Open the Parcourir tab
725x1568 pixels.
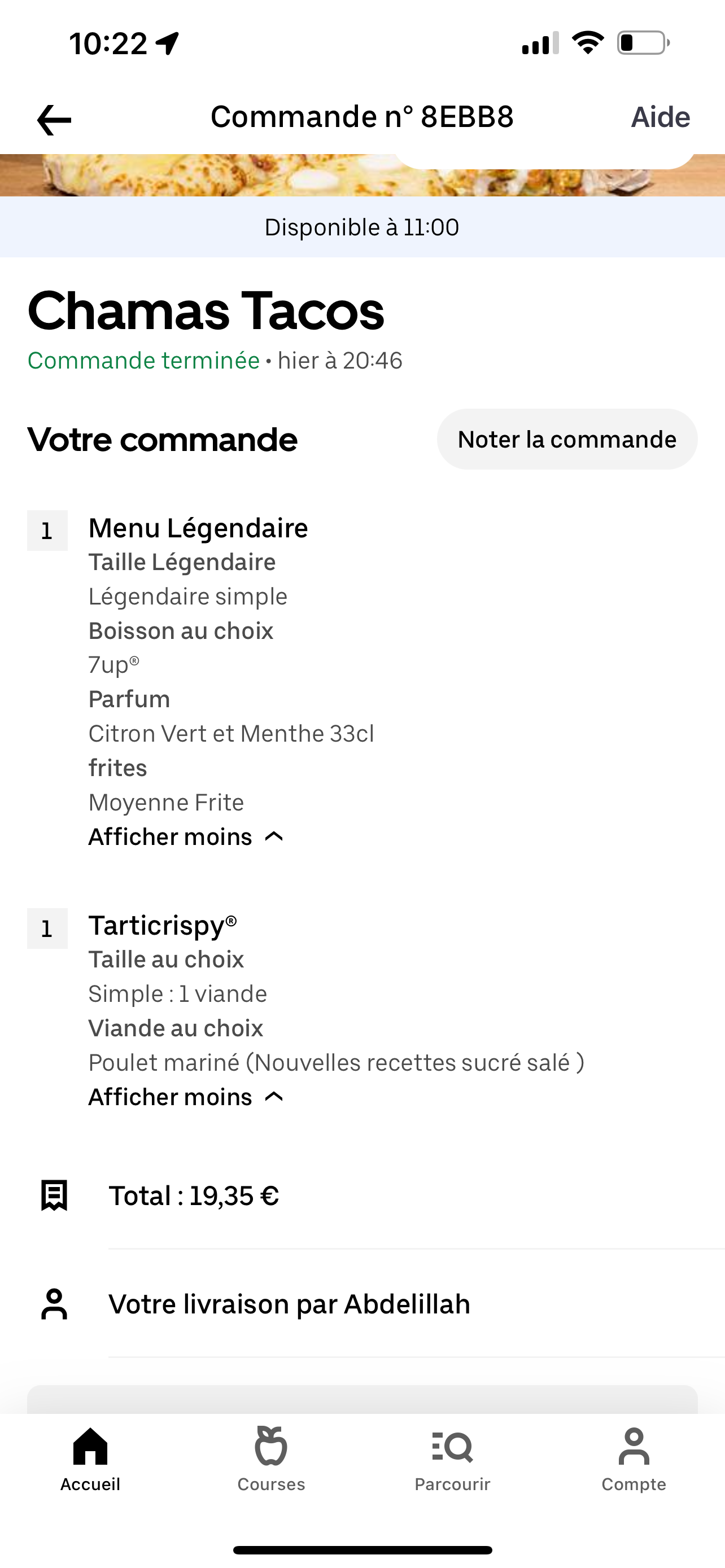[x=452, y=1459]
